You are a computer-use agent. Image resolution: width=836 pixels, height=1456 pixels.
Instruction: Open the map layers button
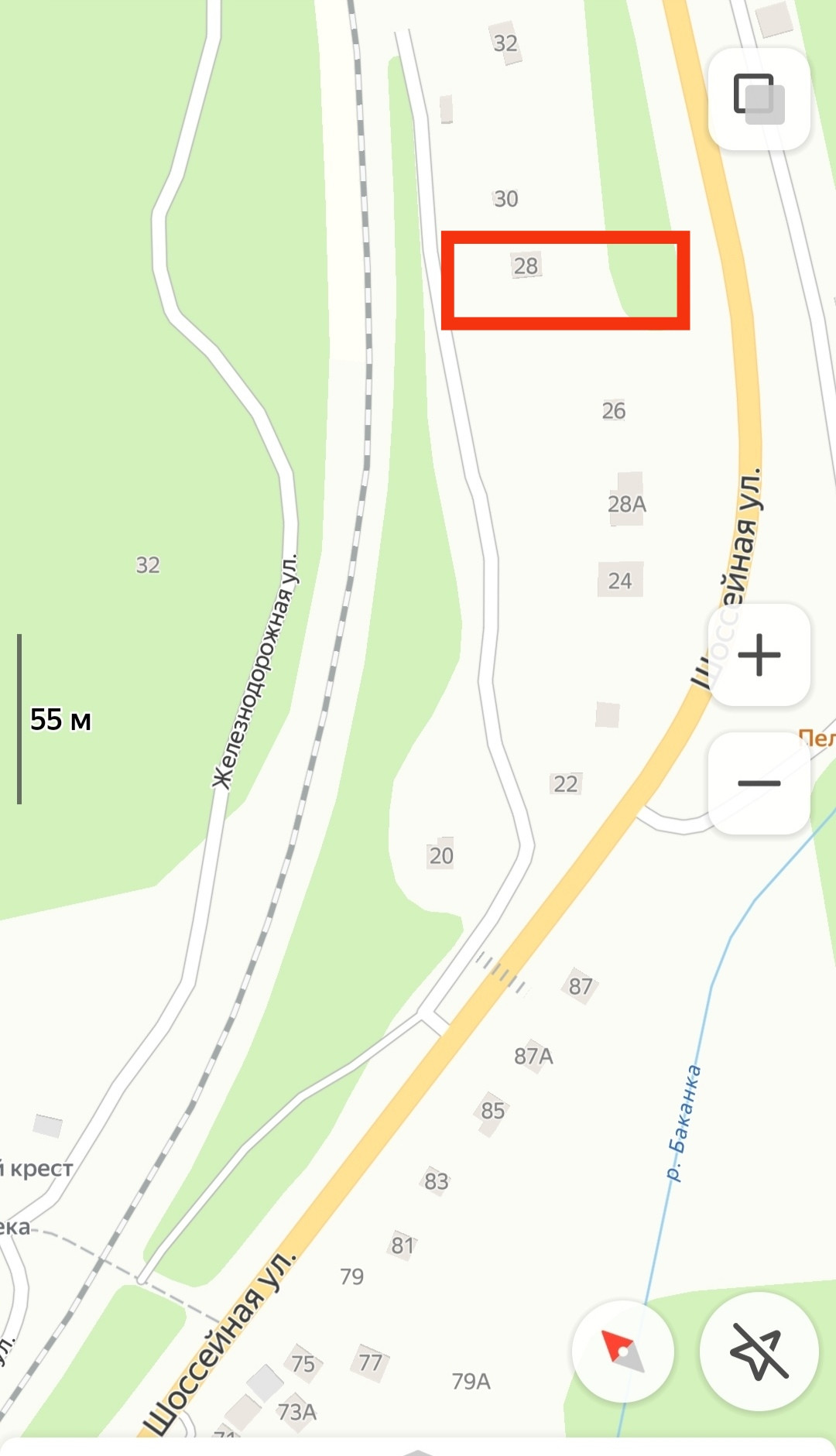tap(759, 99)
